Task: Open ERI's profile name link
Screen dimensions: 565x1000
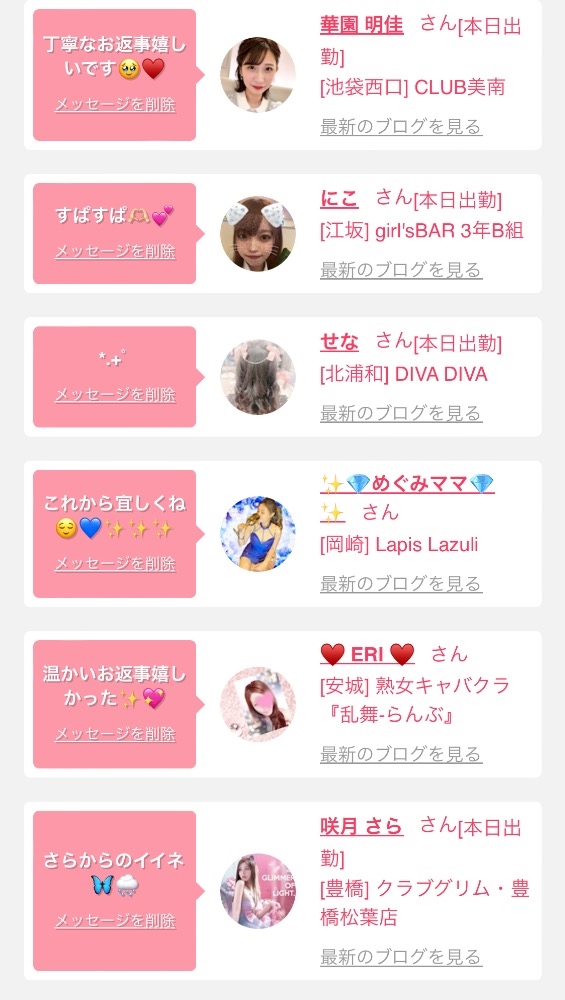Action: 367,654
